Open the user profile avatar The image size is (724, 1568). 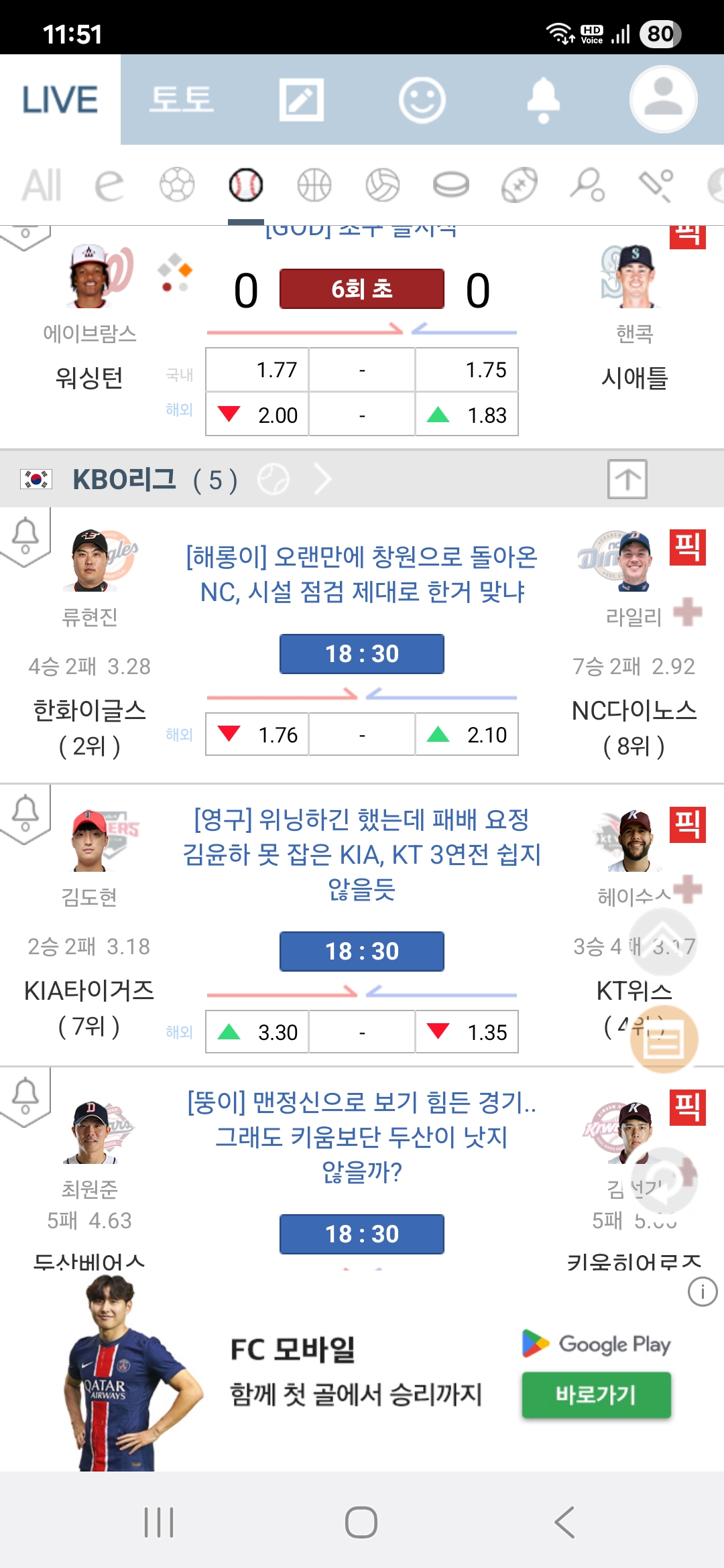point(664,99)
